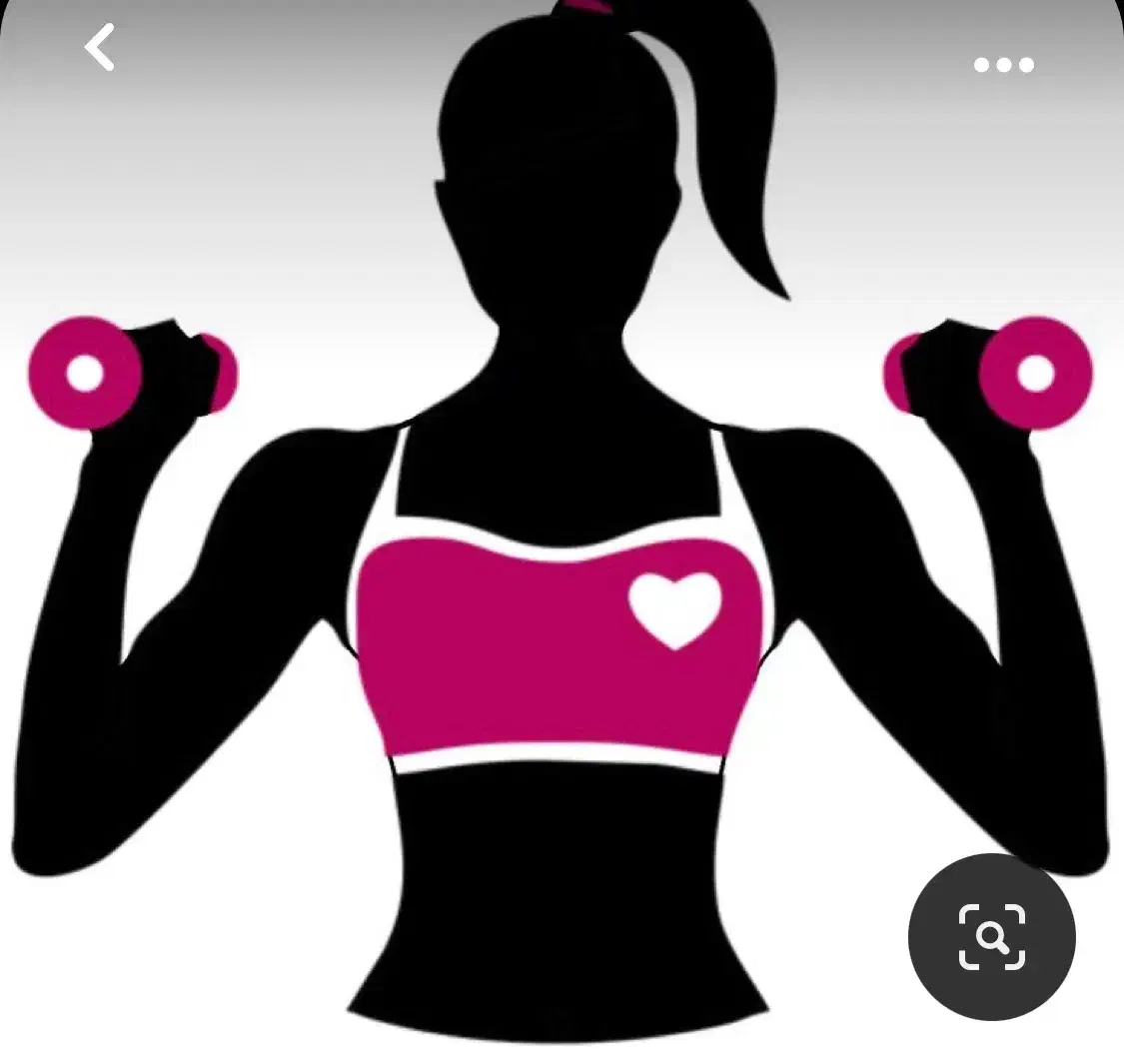
Task: Go back using the back arrow
Action: (99, 47)
